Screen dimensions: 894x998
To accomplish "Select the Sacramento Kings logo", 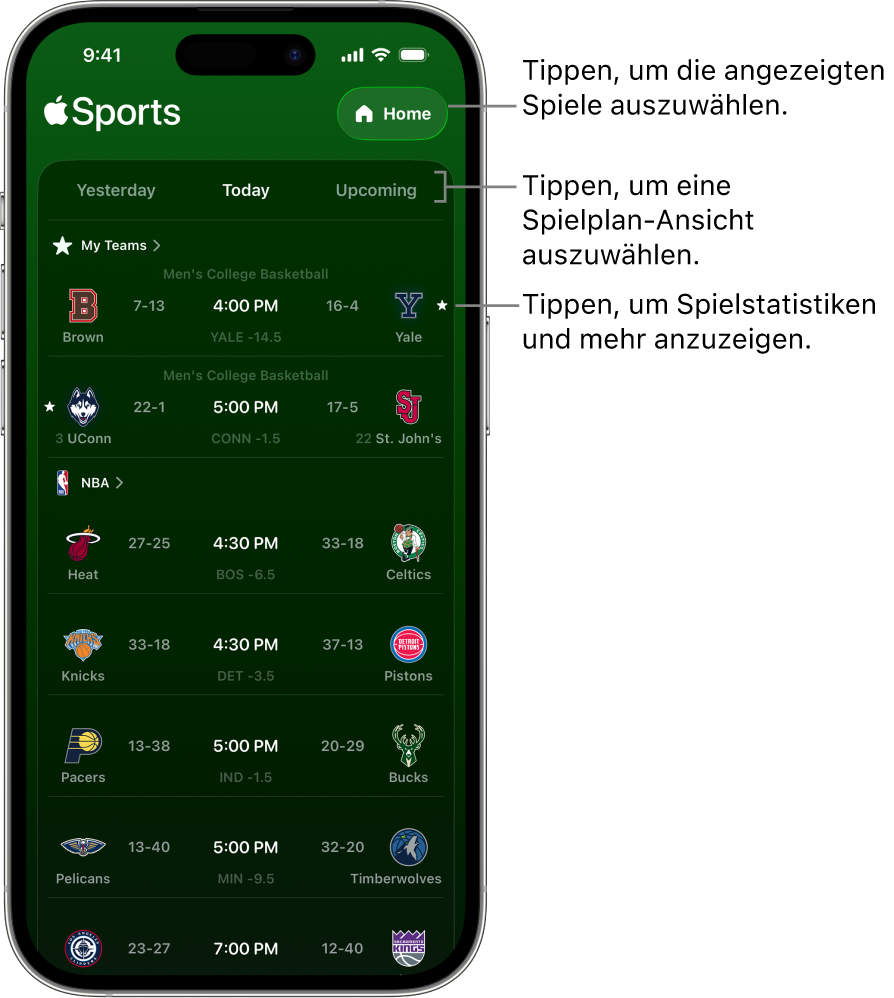I will tap(408, 948).
